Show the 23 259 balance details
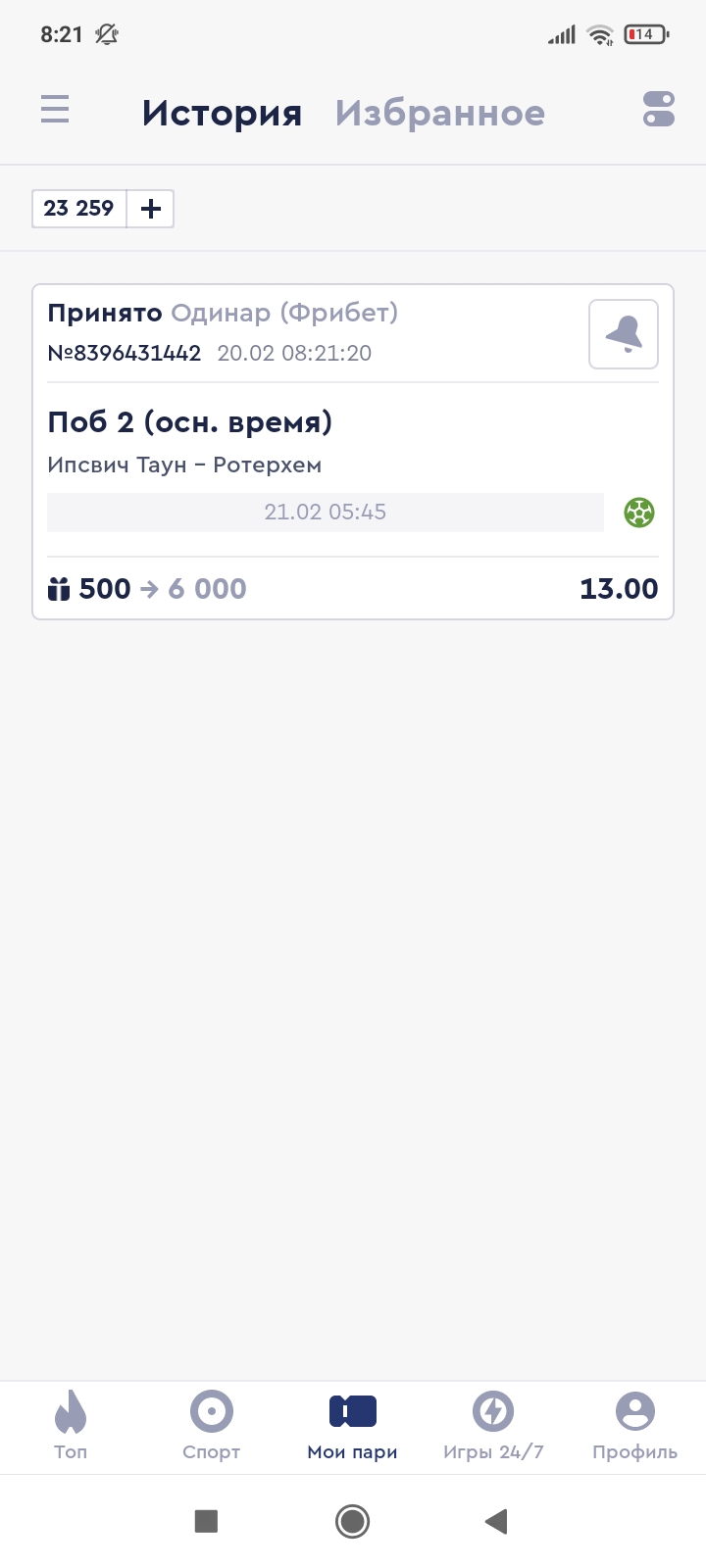The height and width of the screenshot is (1568, 706). coord(79,209)
